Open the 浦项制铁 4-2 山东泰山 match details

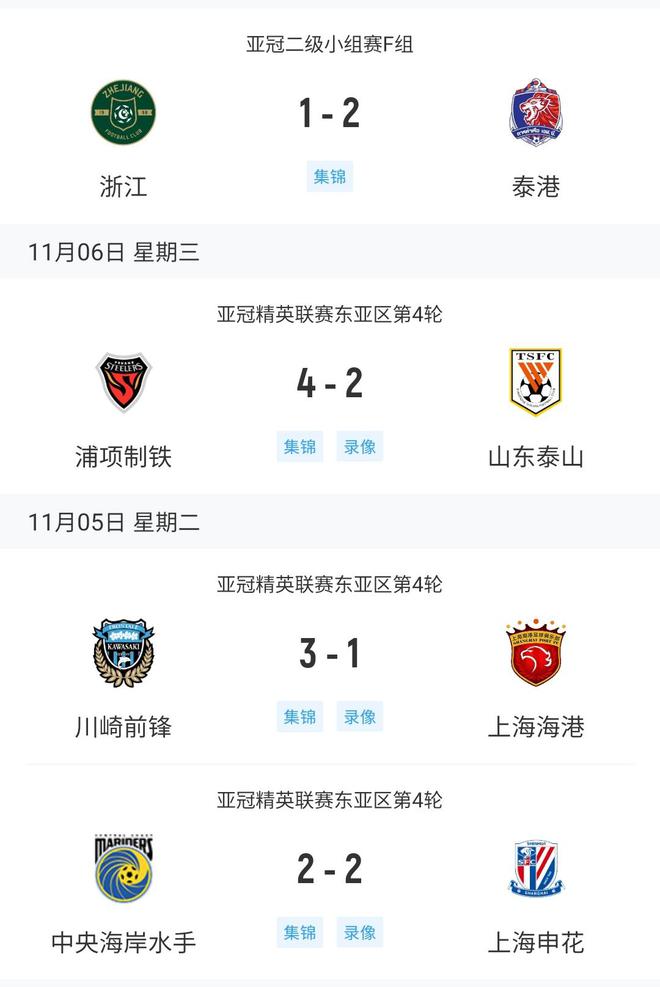(x=330, y=384)
